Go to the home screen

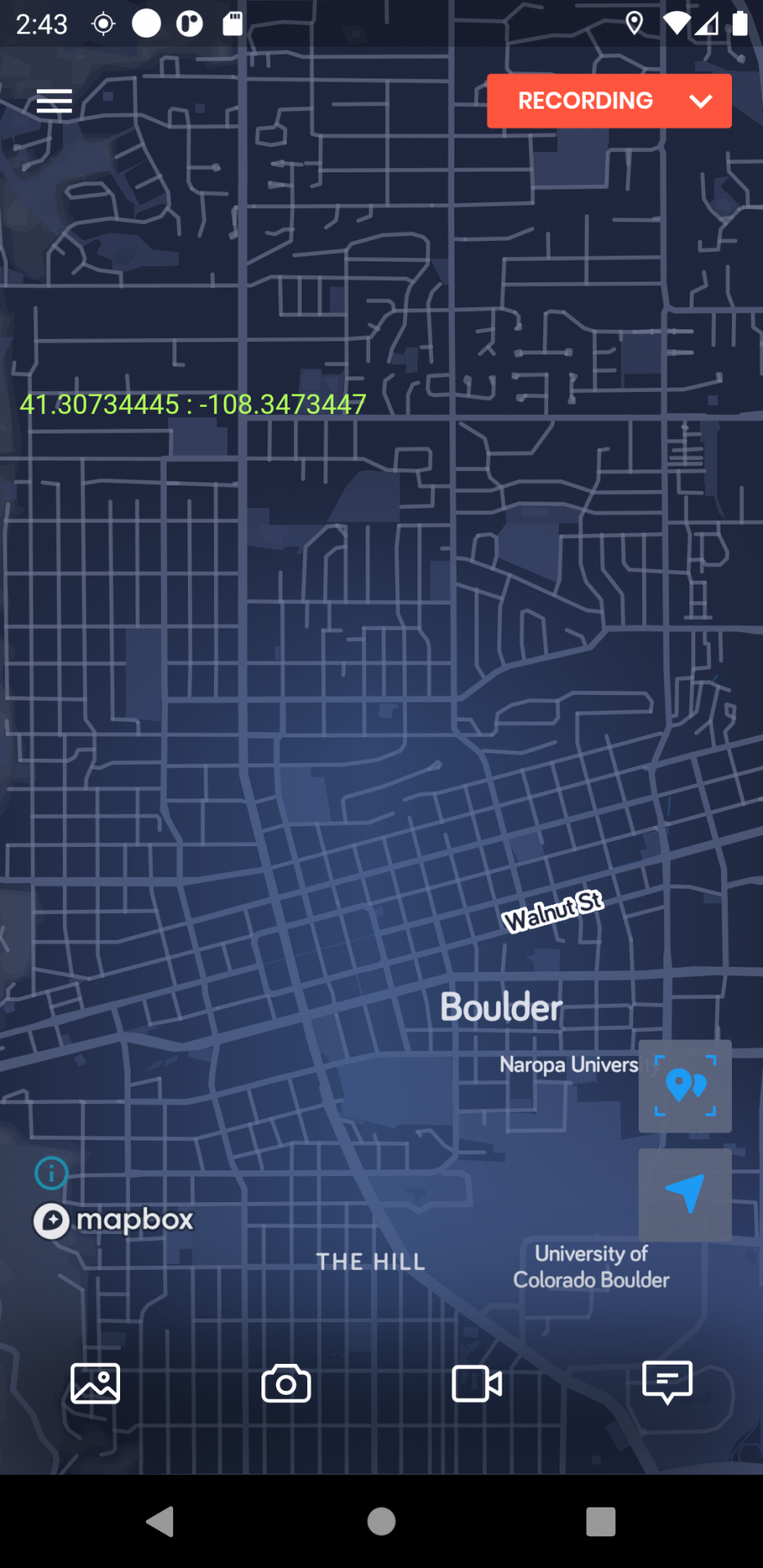pos(381,1521)
